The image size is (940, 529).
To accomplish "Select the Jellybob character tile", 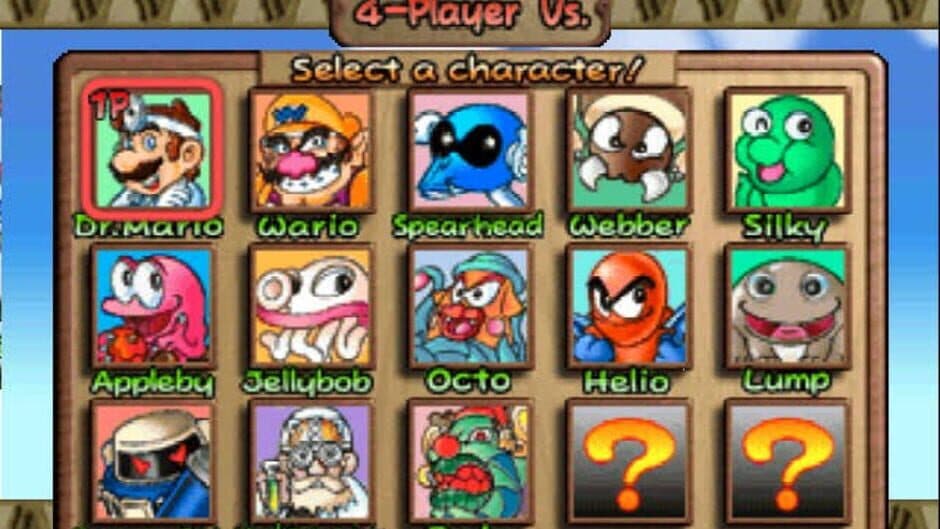I will 310,306.
